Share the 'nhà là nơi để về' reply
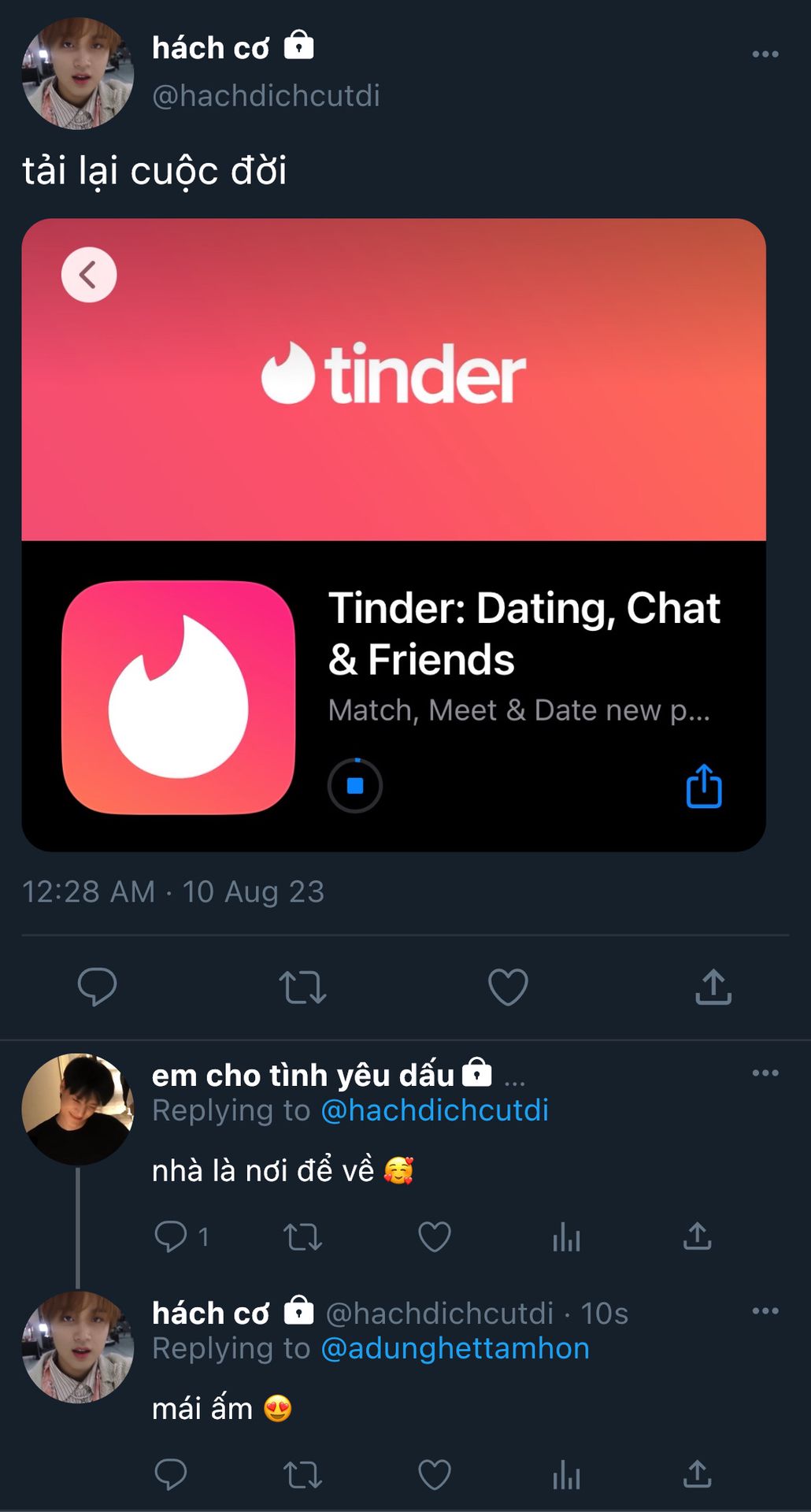 (698, 1236)
